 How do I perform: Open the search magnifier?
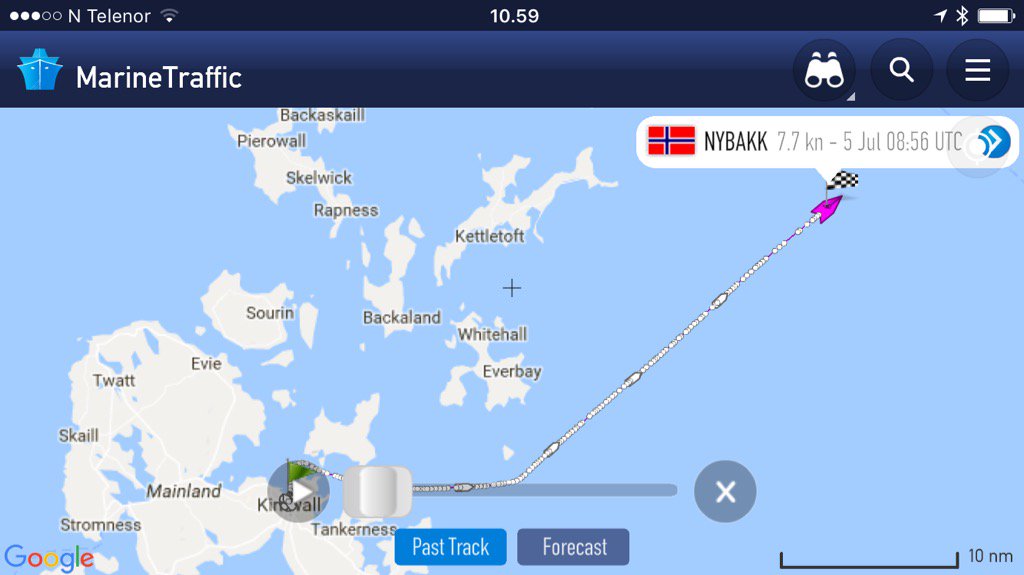click(x=901, y=71)
